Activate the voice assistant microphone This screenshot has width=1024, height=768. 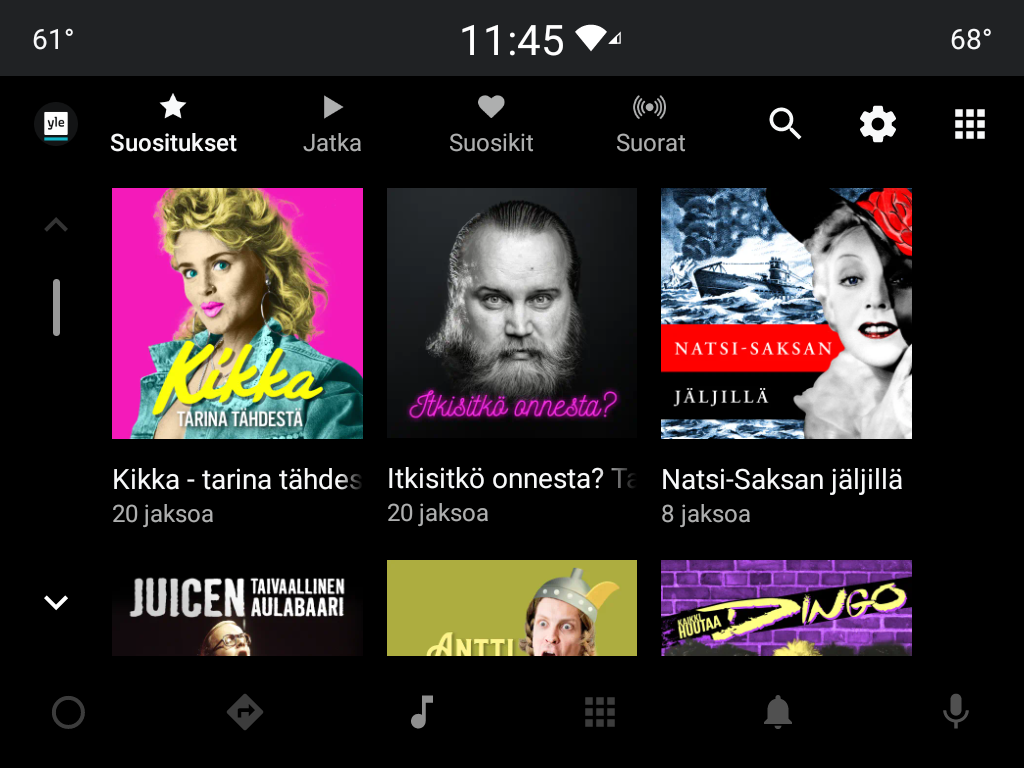pos(955,712)
